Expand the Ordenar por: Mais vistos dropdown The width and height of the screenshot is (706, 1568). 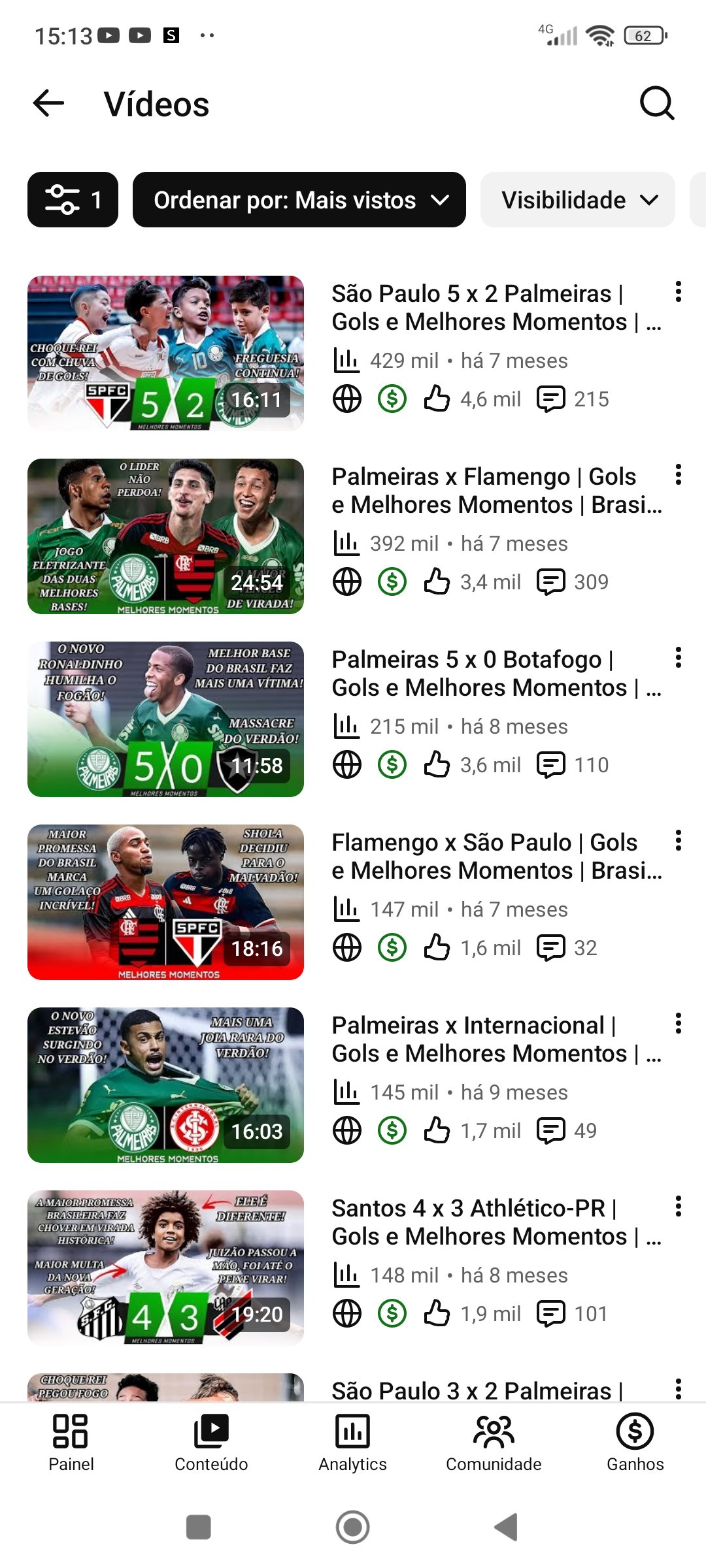(299, 200)
